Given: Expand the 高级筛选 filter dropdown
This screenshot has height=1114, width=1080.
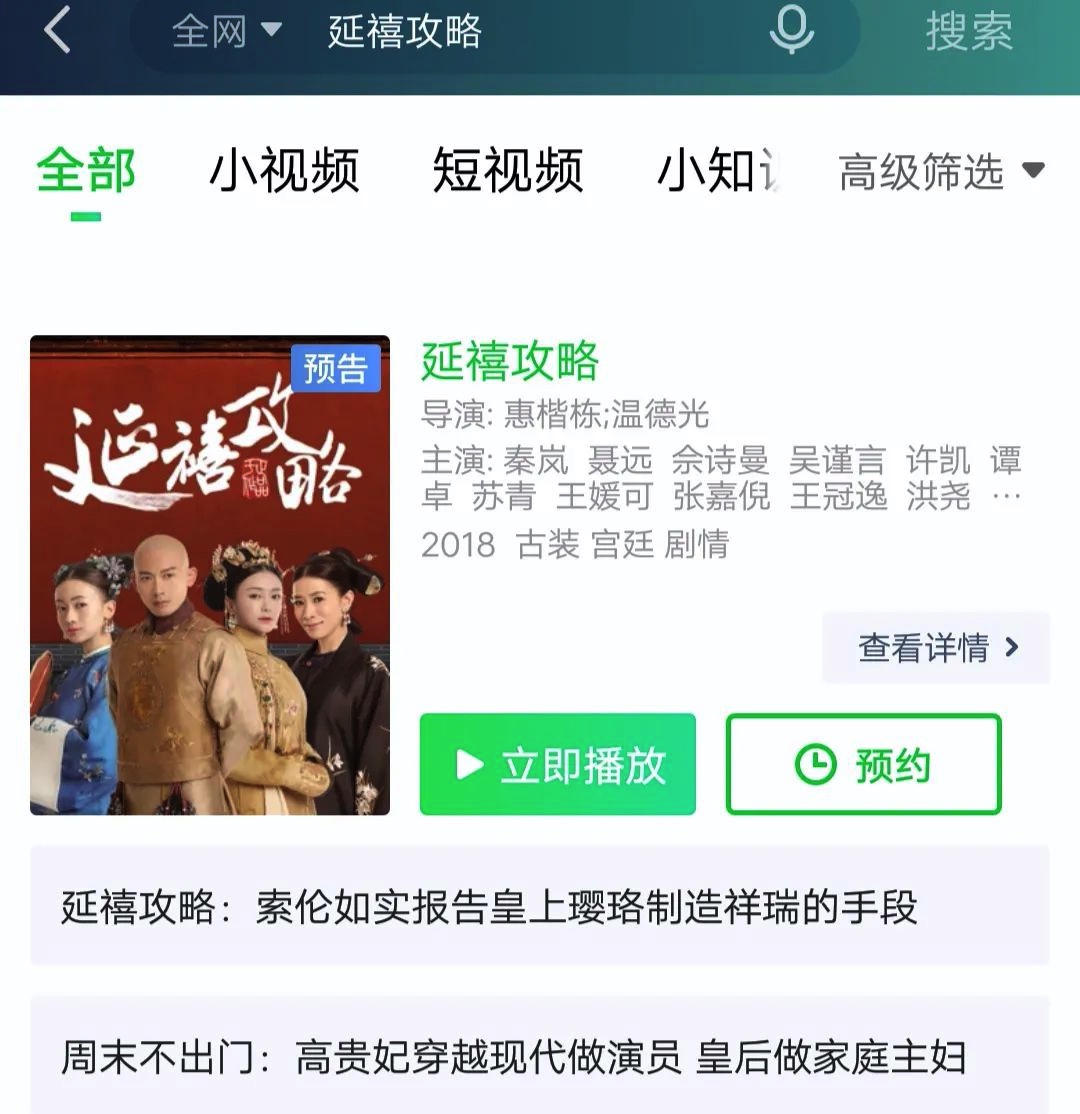Looking at the screenshot, I should point(940,172).
